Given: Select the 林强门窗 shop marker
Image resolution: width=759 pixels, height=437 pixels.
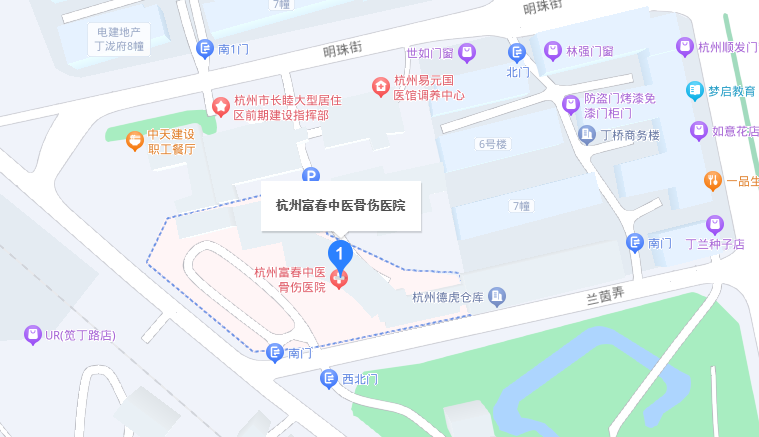Looking at the screenshot, I should tap(552, 50).
